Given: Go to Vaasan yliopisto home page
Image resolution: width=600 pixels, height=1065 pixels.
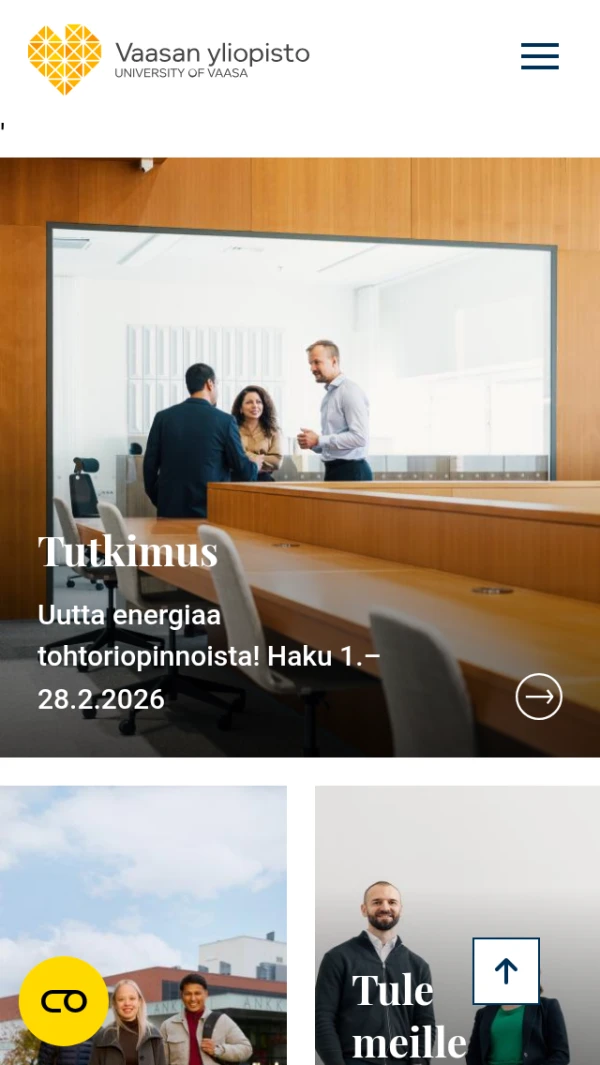Looking at the screenshot, I should 168,59.
